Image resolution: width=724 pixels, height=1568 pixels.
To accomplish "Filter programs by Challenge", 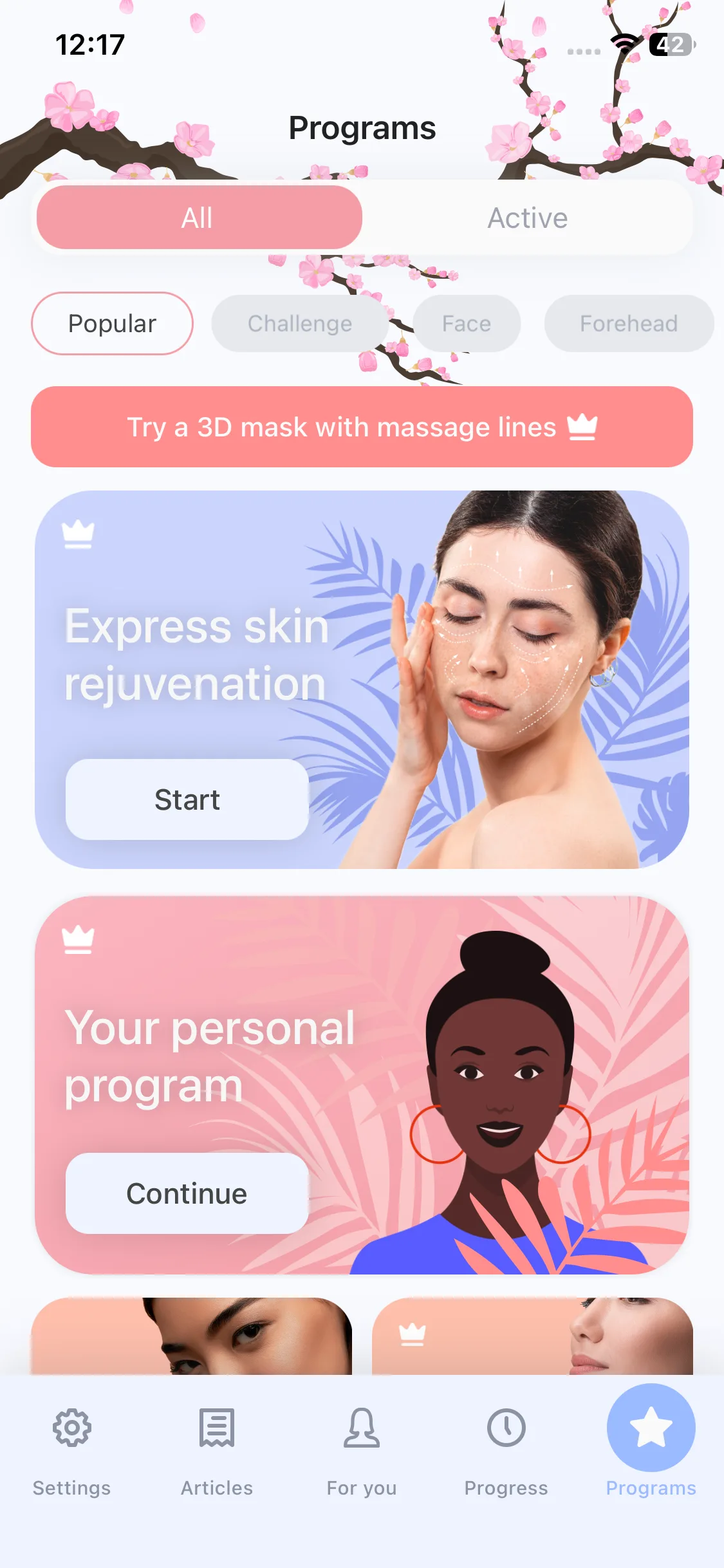I will (300, 323).
